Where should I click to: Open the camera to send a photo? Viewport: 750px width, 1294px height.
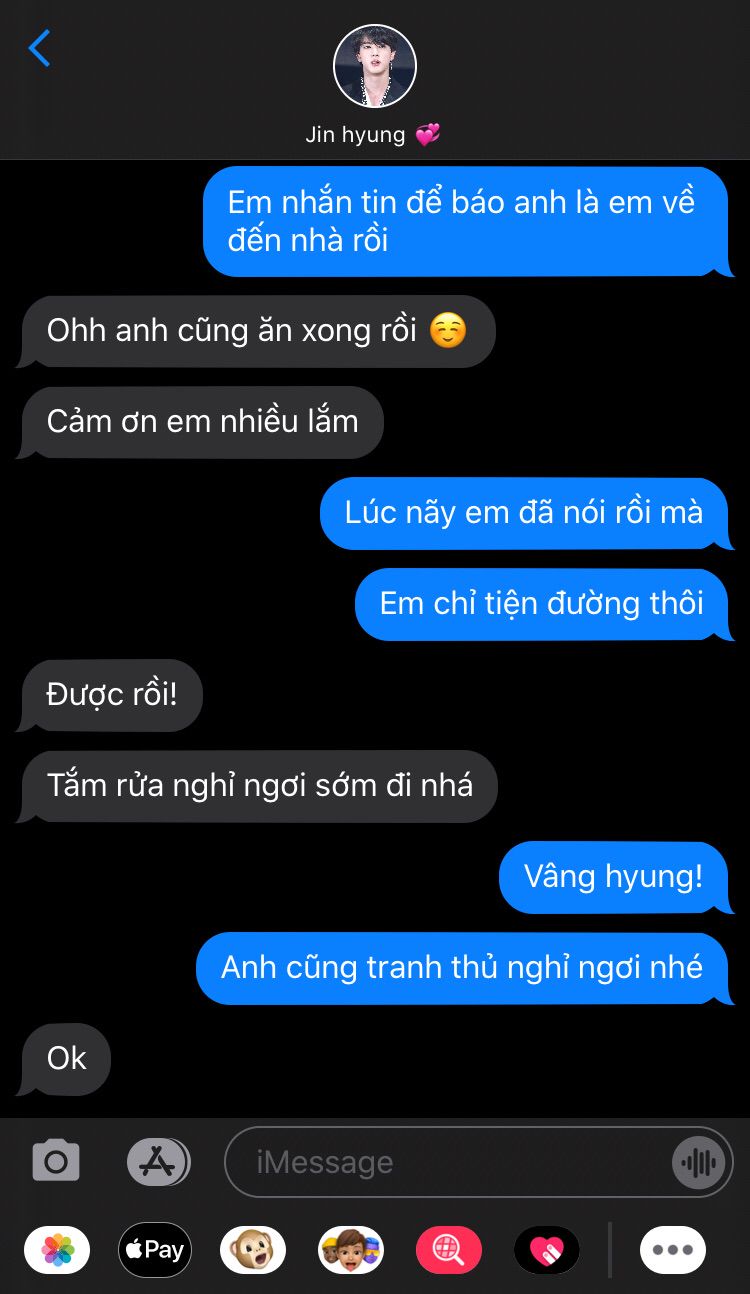[x=56, y=1161]
